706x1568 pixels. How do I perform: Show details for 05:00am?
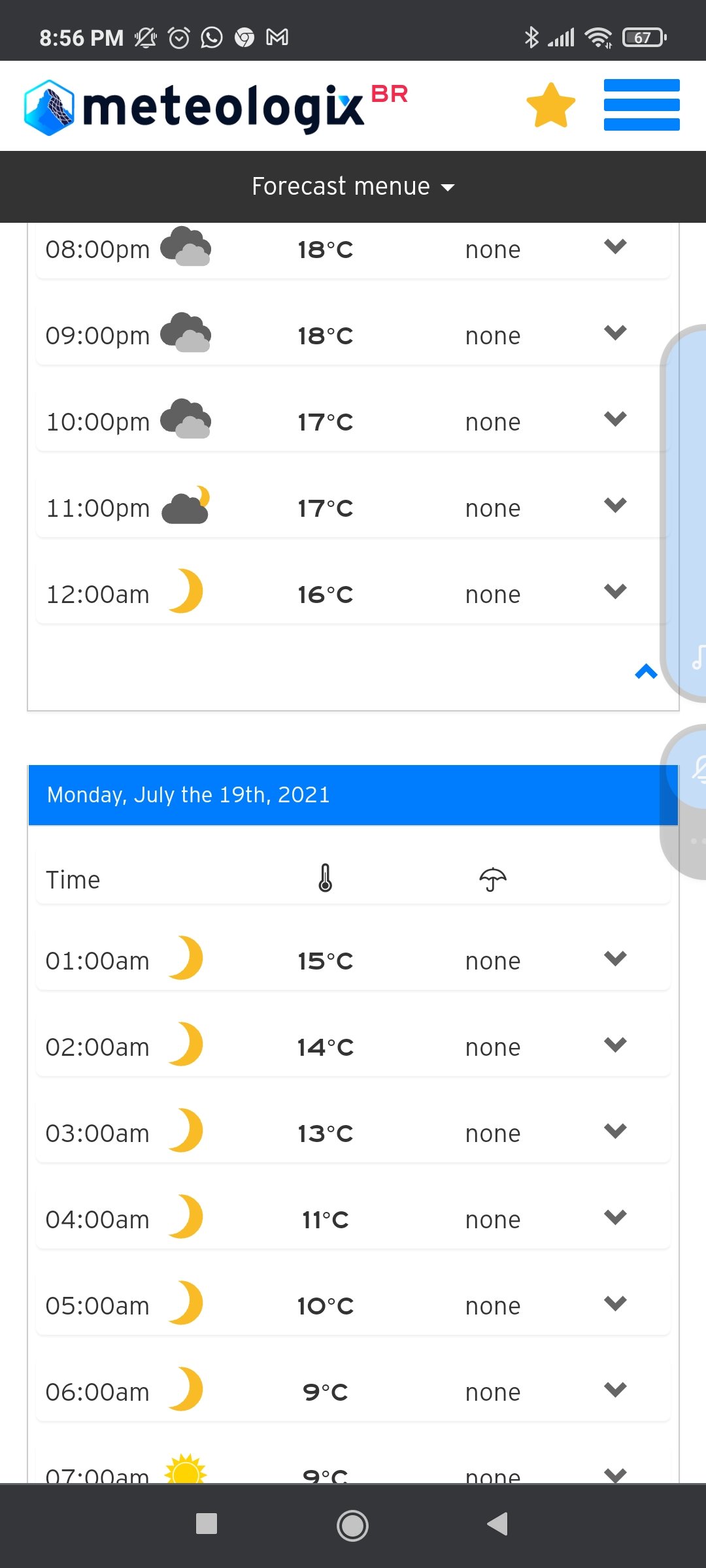click(615, 1303)
